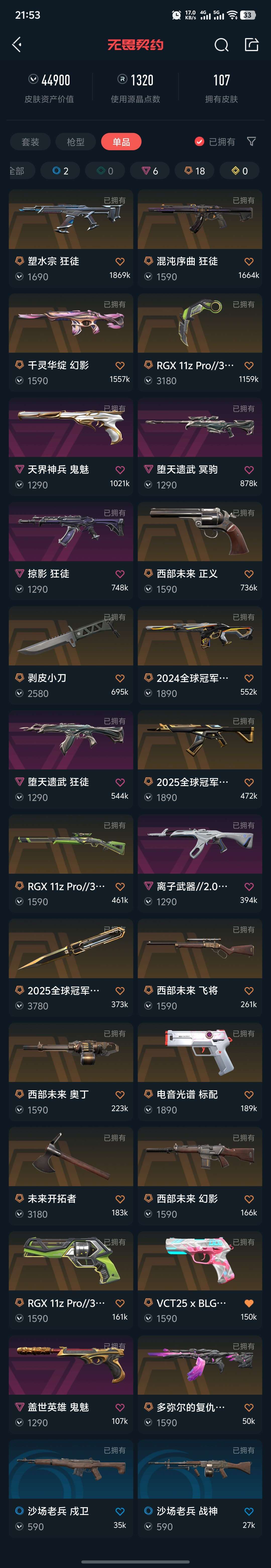Favorite the 混沌序曲 狂徒 skin
Screen dimensions: 271x1568
pos(248,262)
